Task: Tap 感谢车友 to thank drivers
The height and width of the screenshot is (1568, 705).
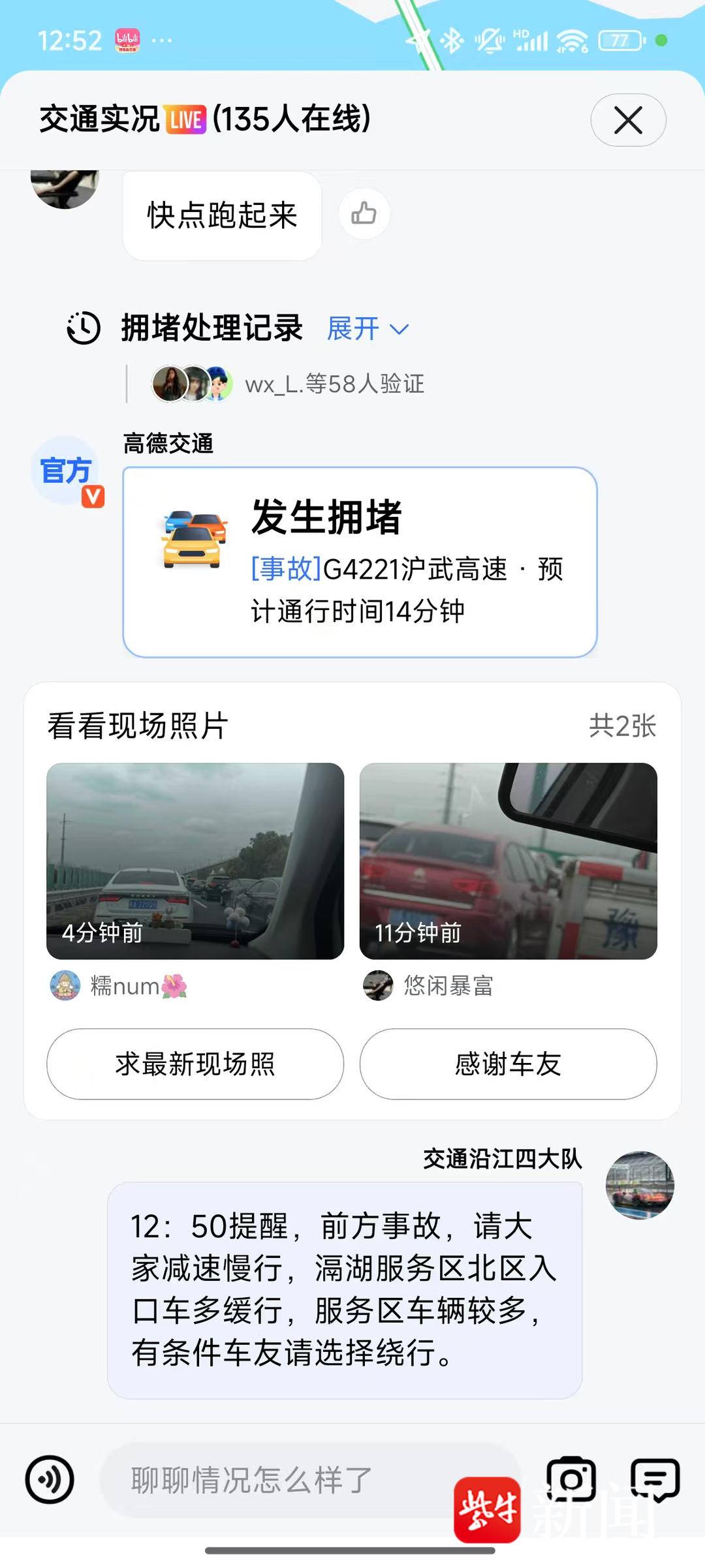Action: click(508, 1064)
